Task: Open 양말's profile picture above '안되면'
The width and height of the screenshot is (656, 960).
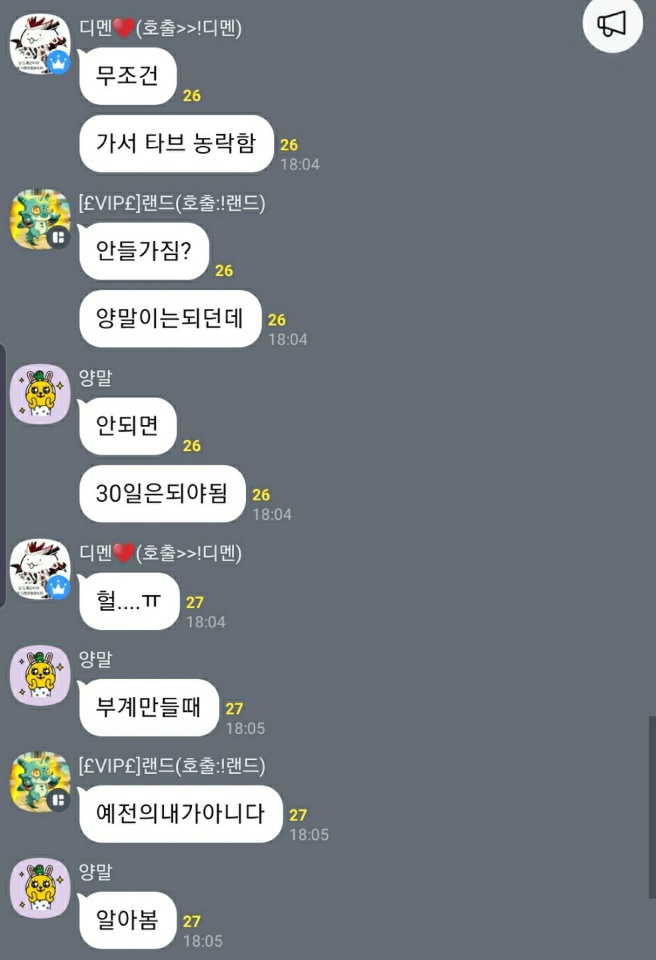Action: (39, 395)
